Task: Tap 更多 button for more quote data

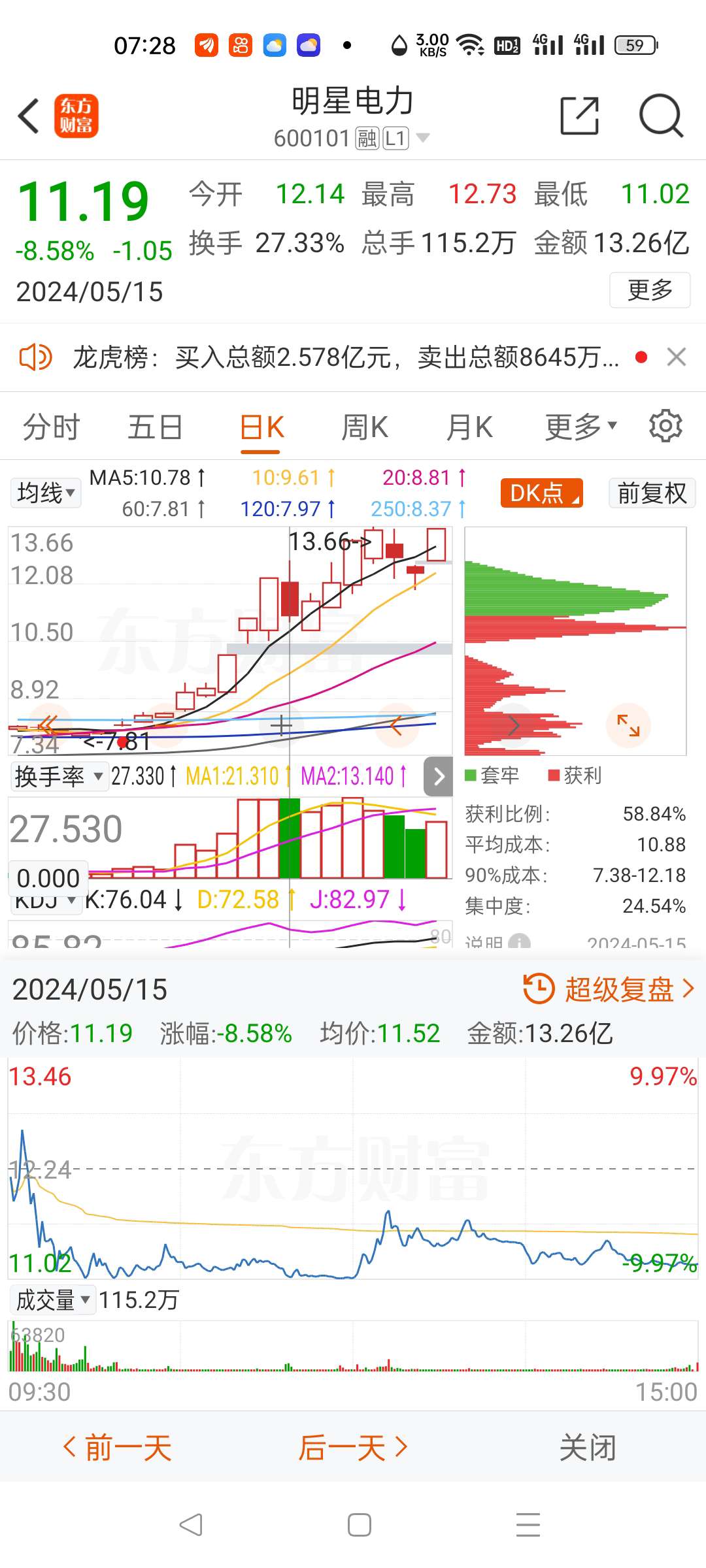Action: click(x=650, y=289)
